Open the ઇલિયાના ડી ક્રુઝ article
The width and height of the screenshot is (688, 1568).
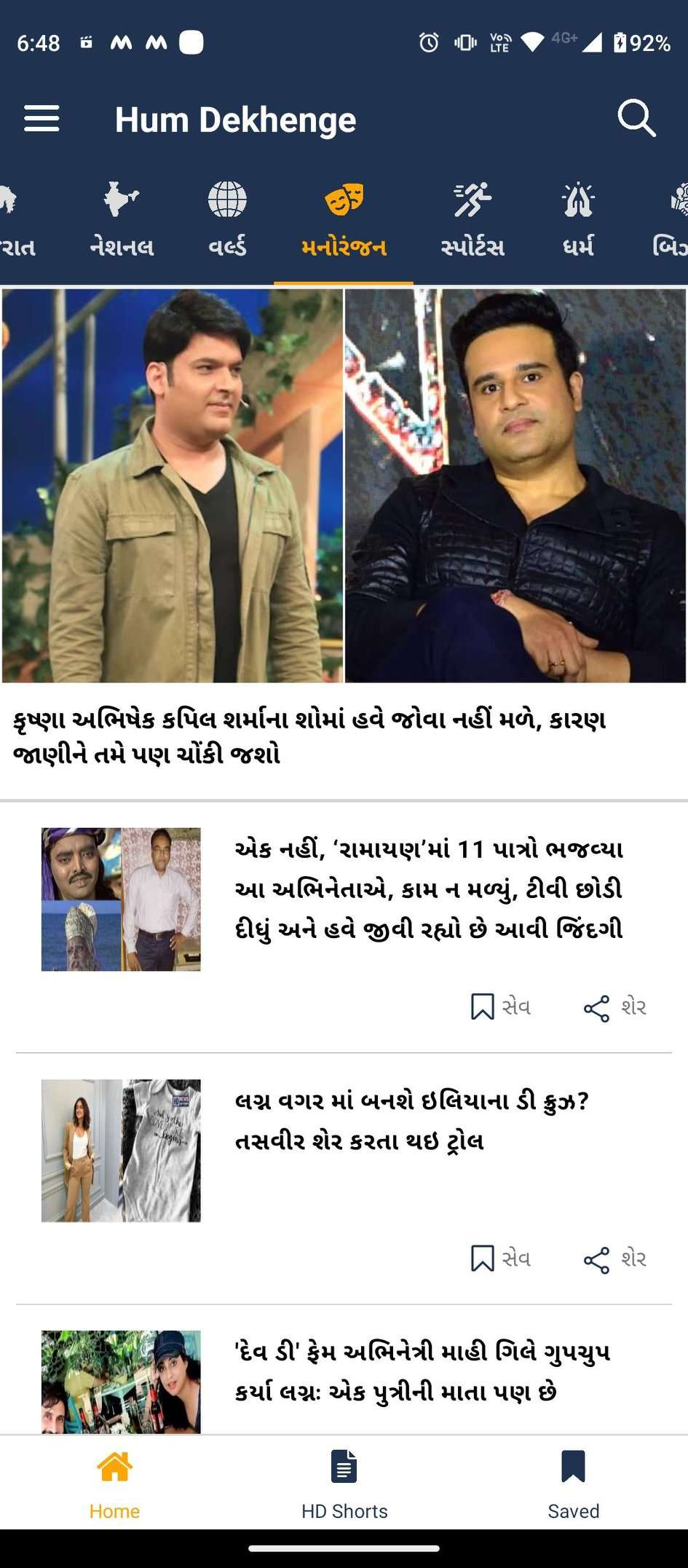[x=411, y=1120]
